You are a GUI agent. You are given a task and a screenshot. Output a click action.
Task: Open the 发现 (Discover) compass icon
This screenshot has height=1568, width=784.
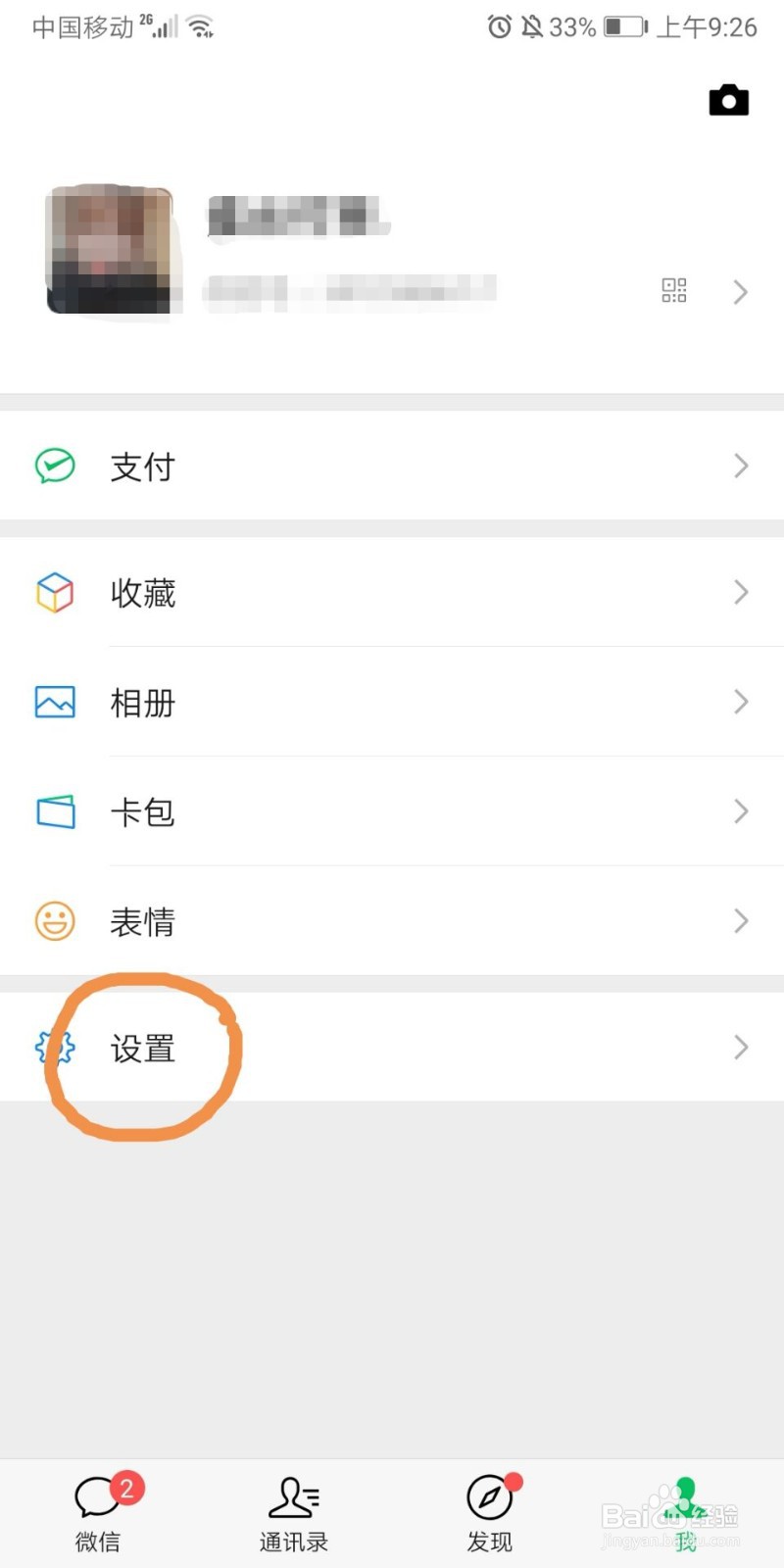click(489, 1496)
